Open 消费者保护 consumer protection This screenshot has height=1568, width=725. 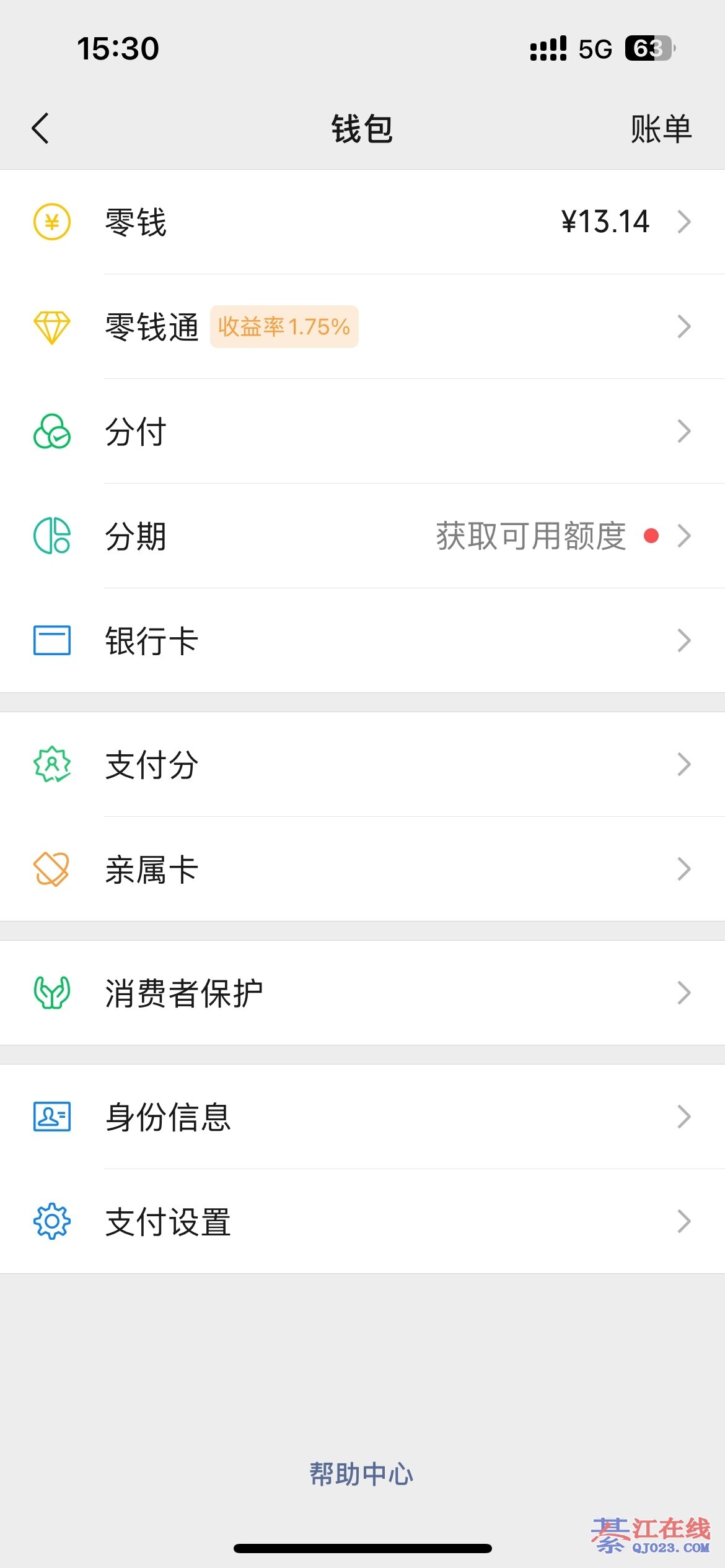(x=362, y=993)
